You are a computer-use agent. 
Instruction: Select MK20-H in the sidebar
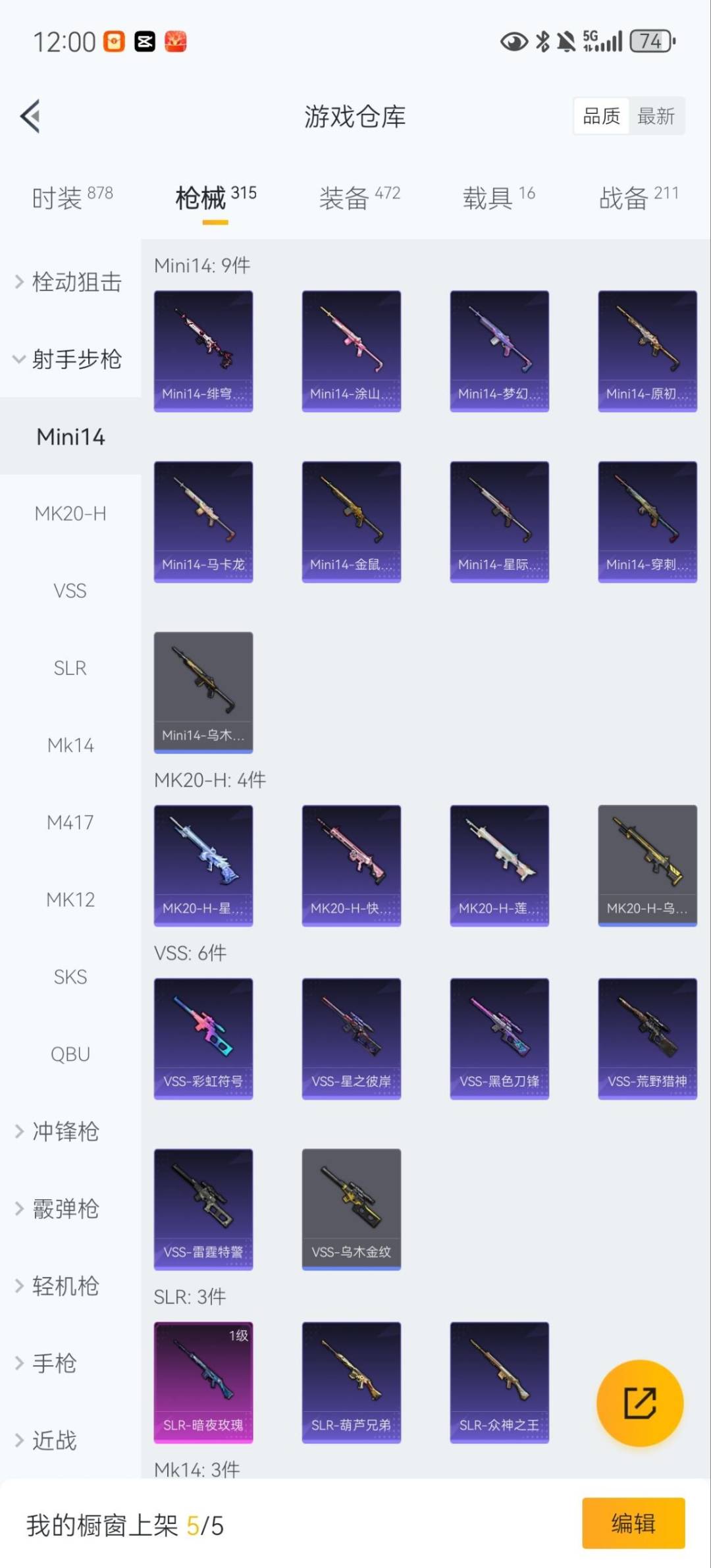coord(70,514)
